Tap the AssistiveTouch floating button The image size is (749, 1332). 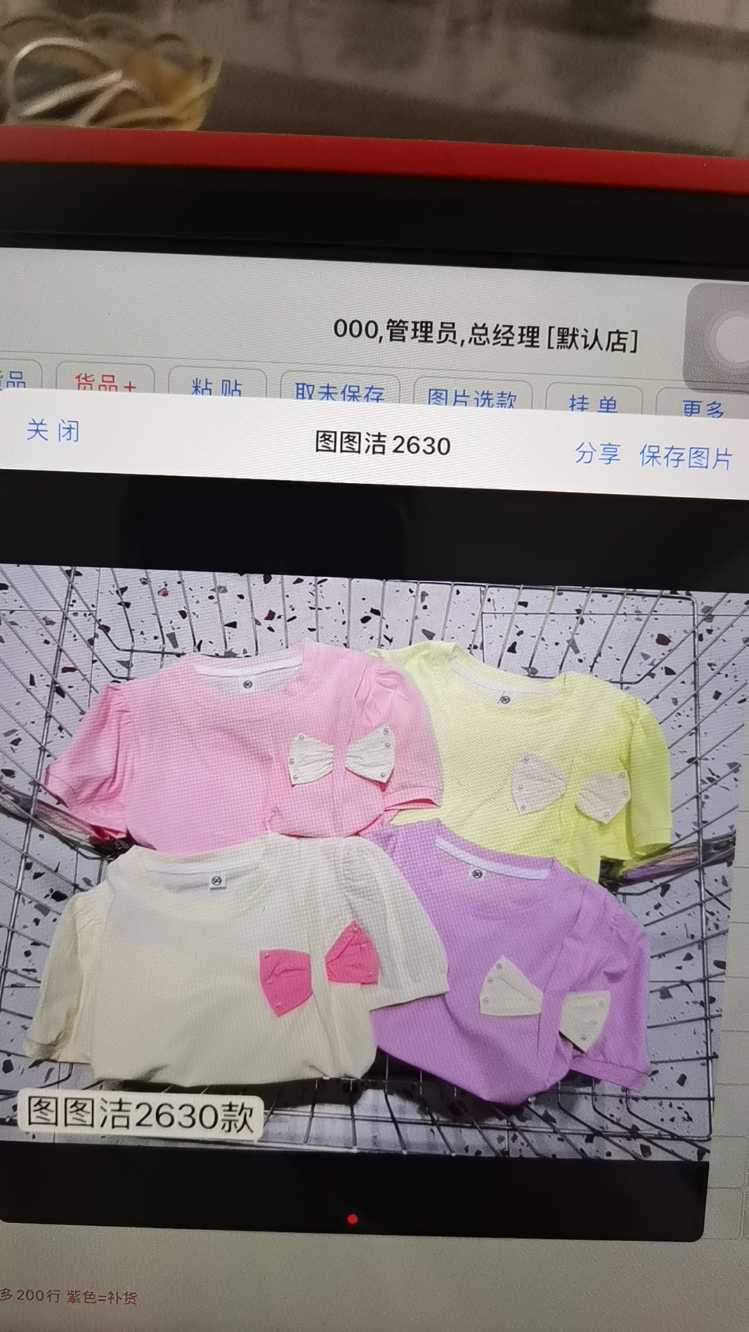click(x=720, y=338)
